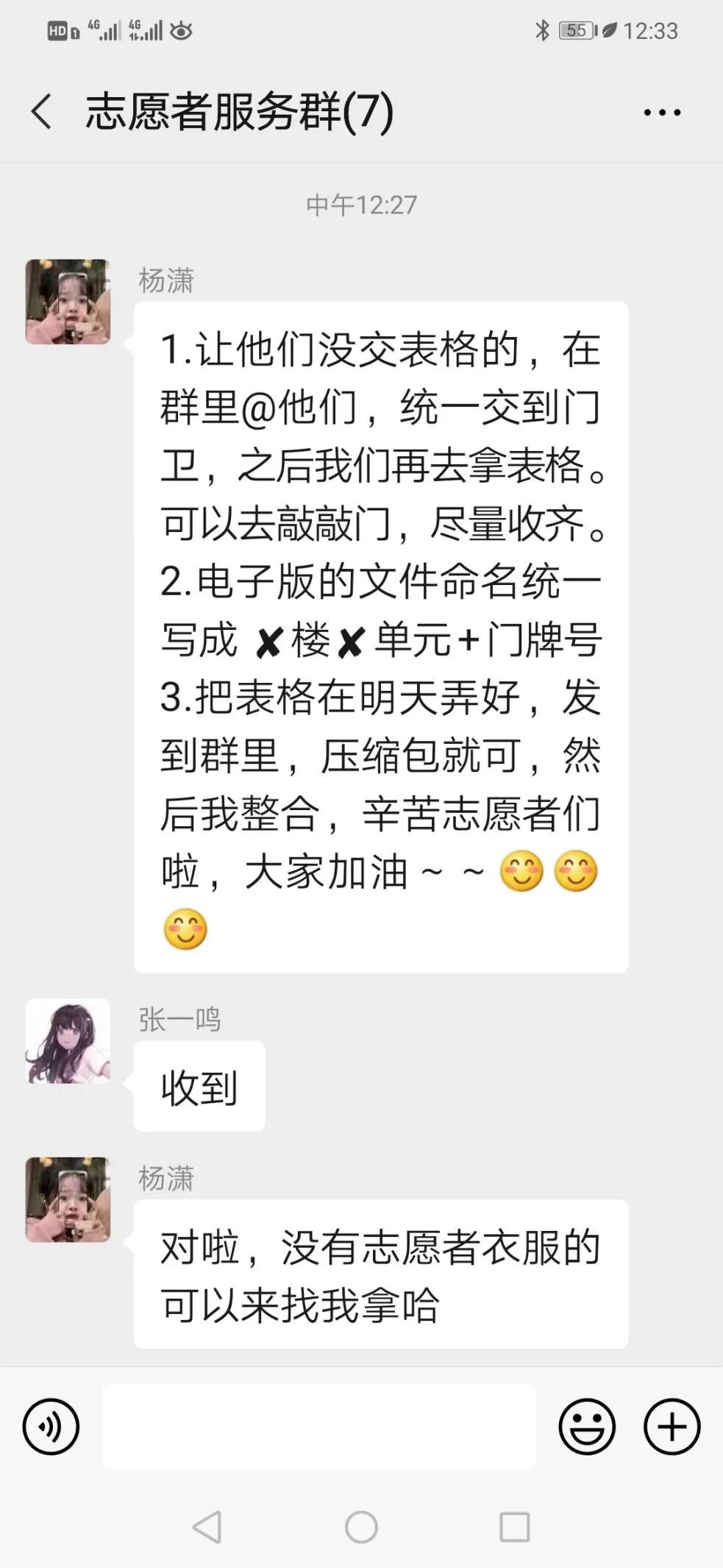Screen dimensions: 723x1568
Task: Open the plus attachment menu
Action: 672,1427
